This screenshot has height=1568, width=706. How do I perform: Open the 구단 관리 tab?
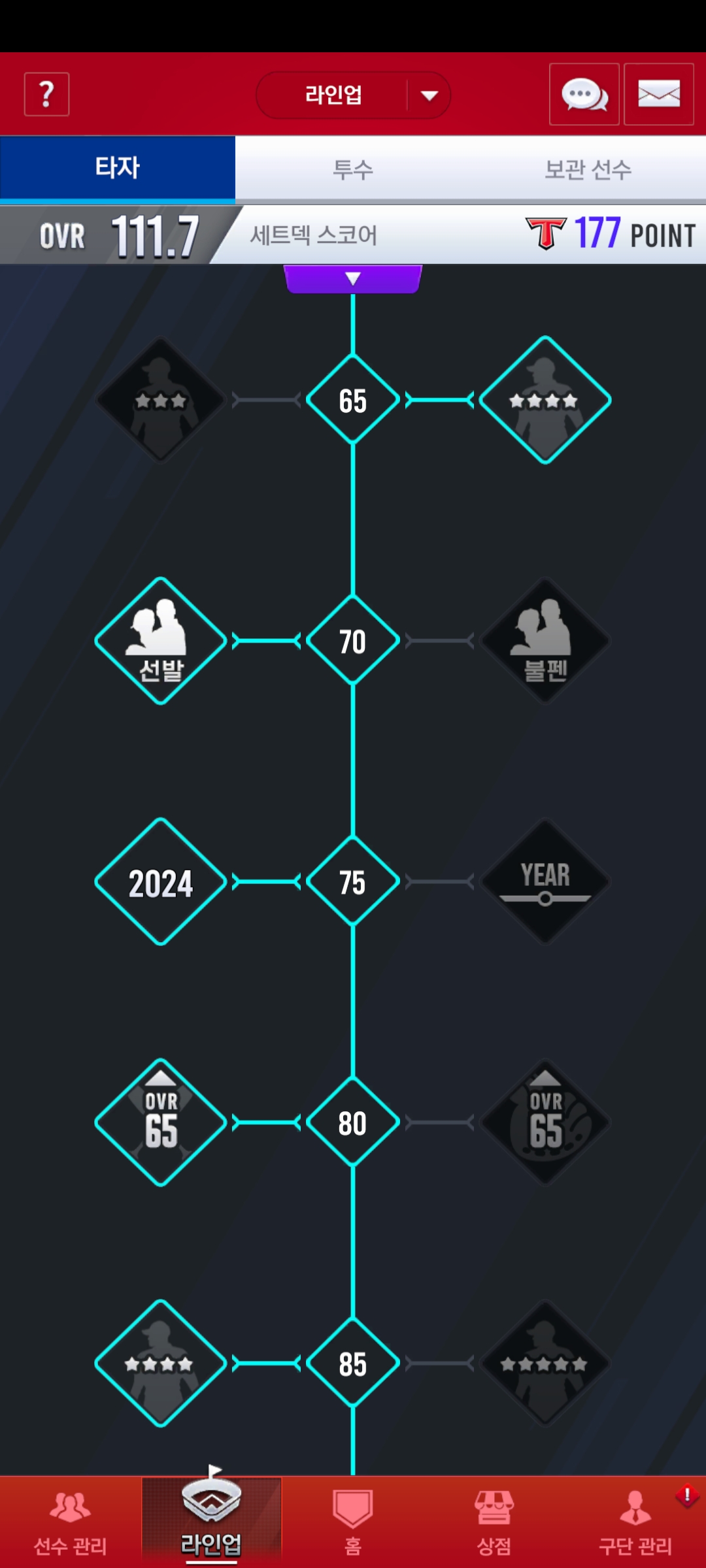tap(635, 1522)
